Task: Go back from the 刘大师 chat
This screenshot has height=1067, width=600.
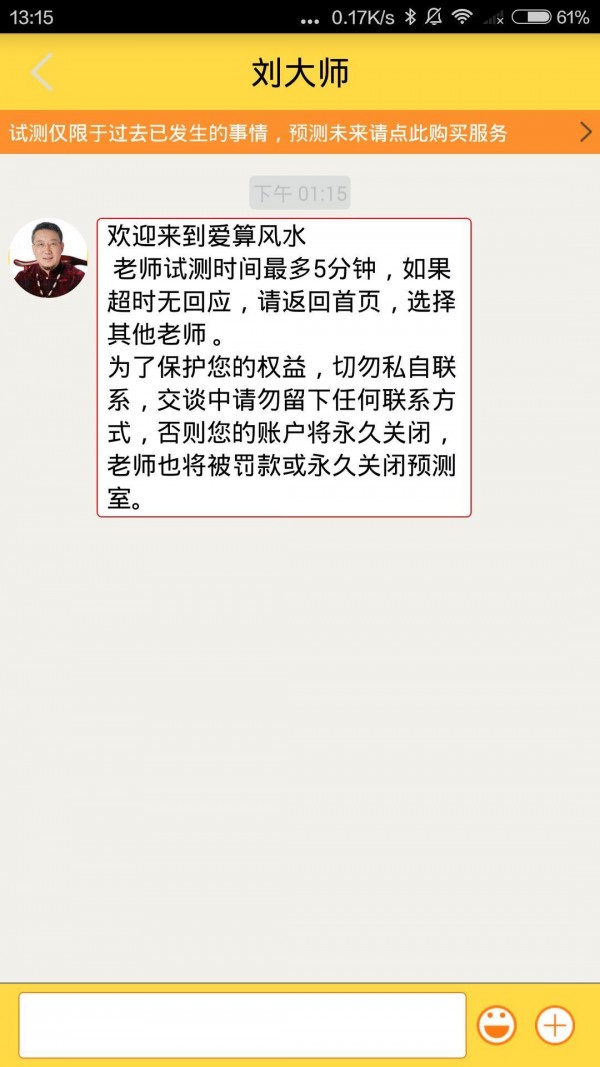Action: pos(41,72)
